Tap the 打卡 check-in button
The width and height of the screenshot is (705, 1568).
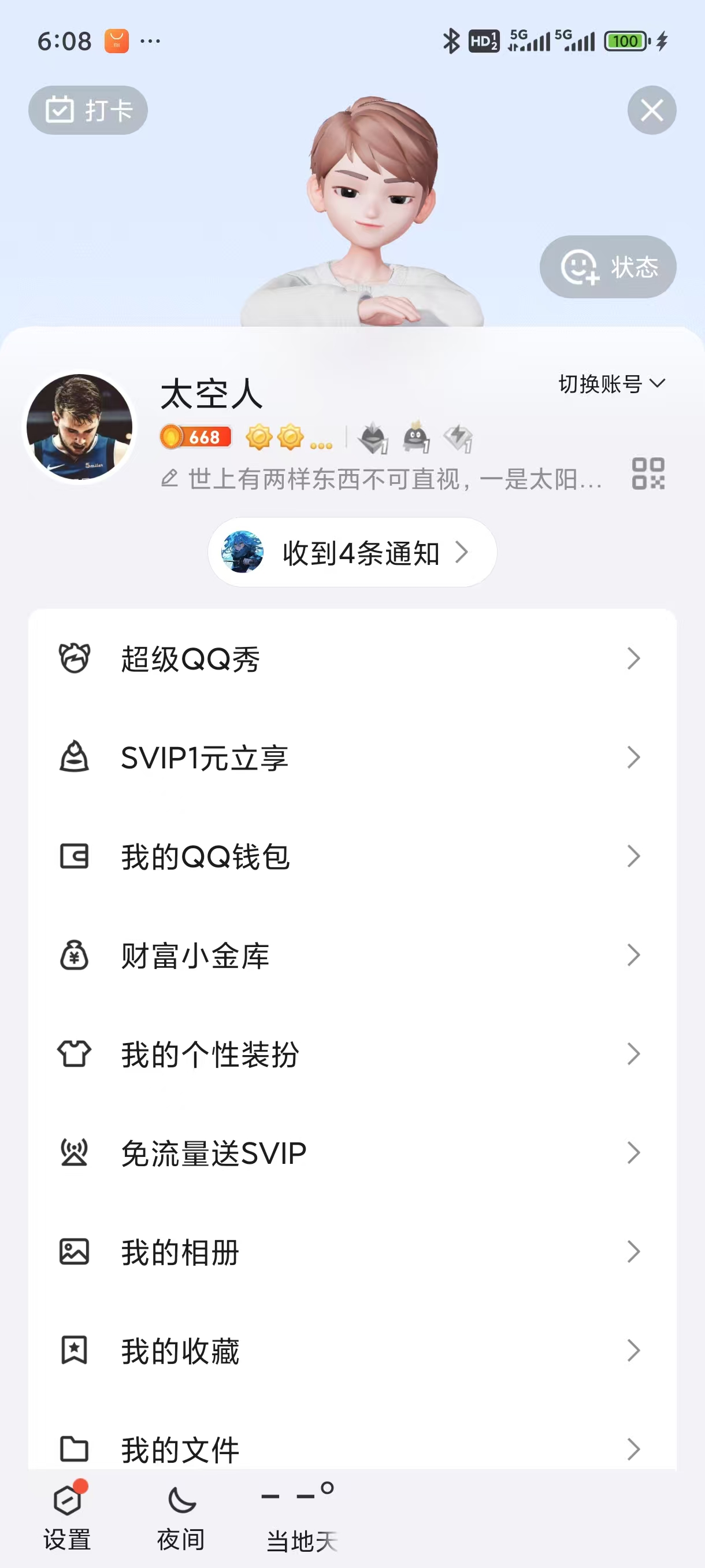click(88, 110)
